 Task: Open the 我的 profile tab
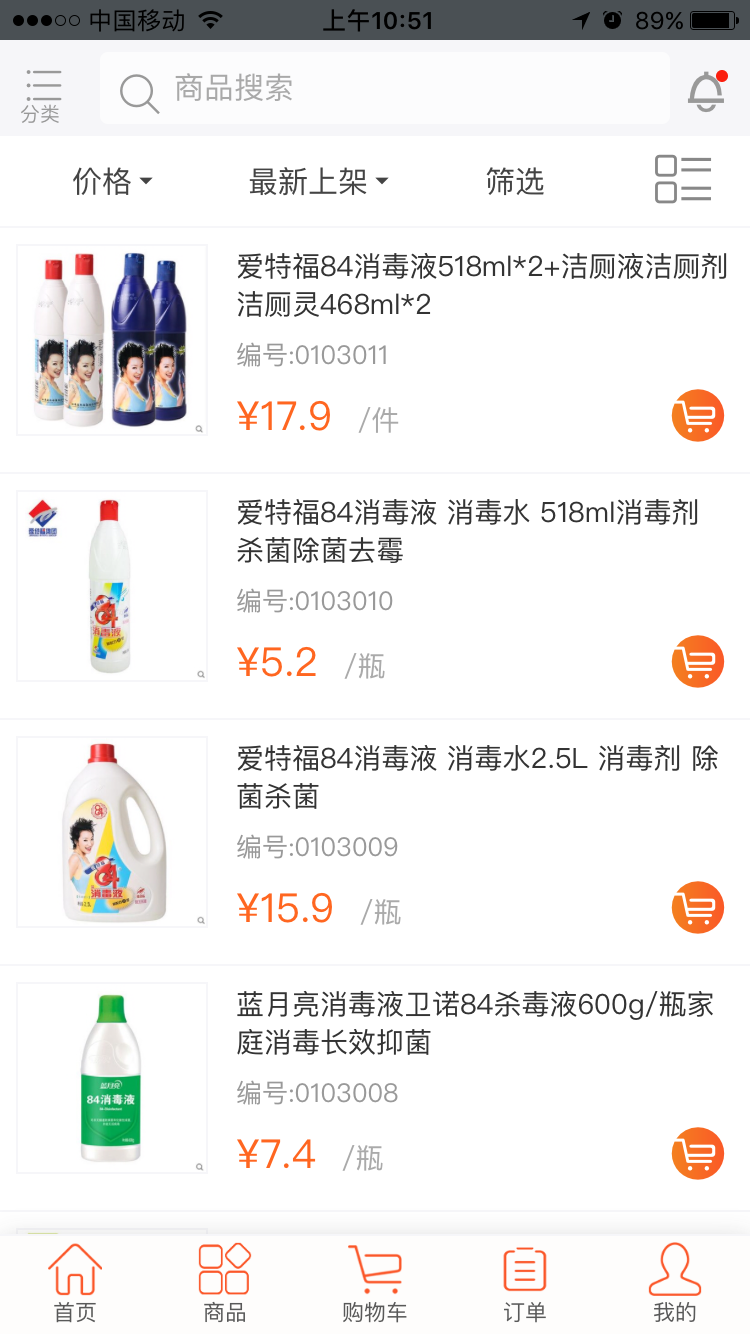tap(675, 1283)
